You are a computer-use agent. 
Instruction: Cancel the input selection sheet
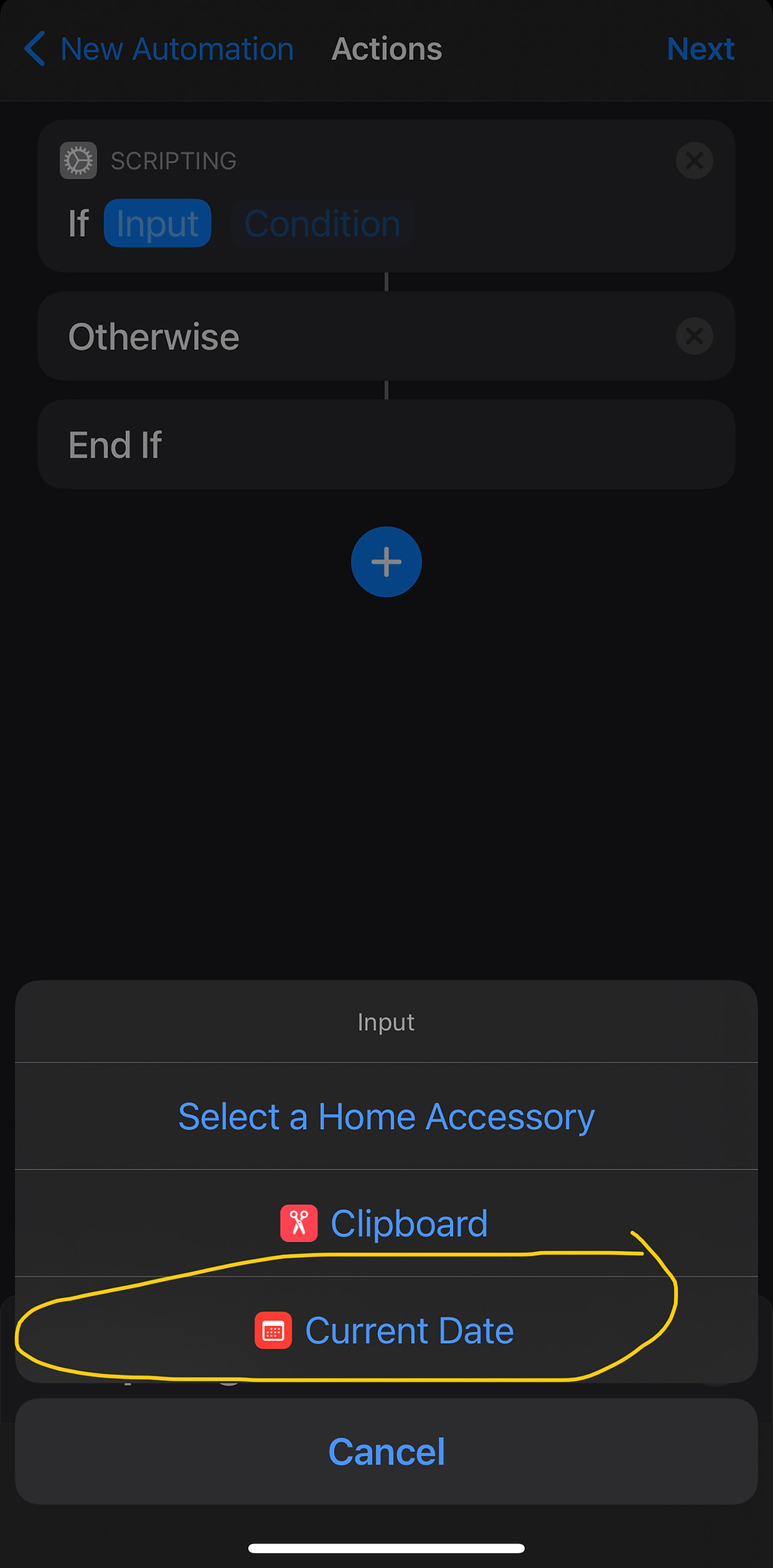(386, 1451)
